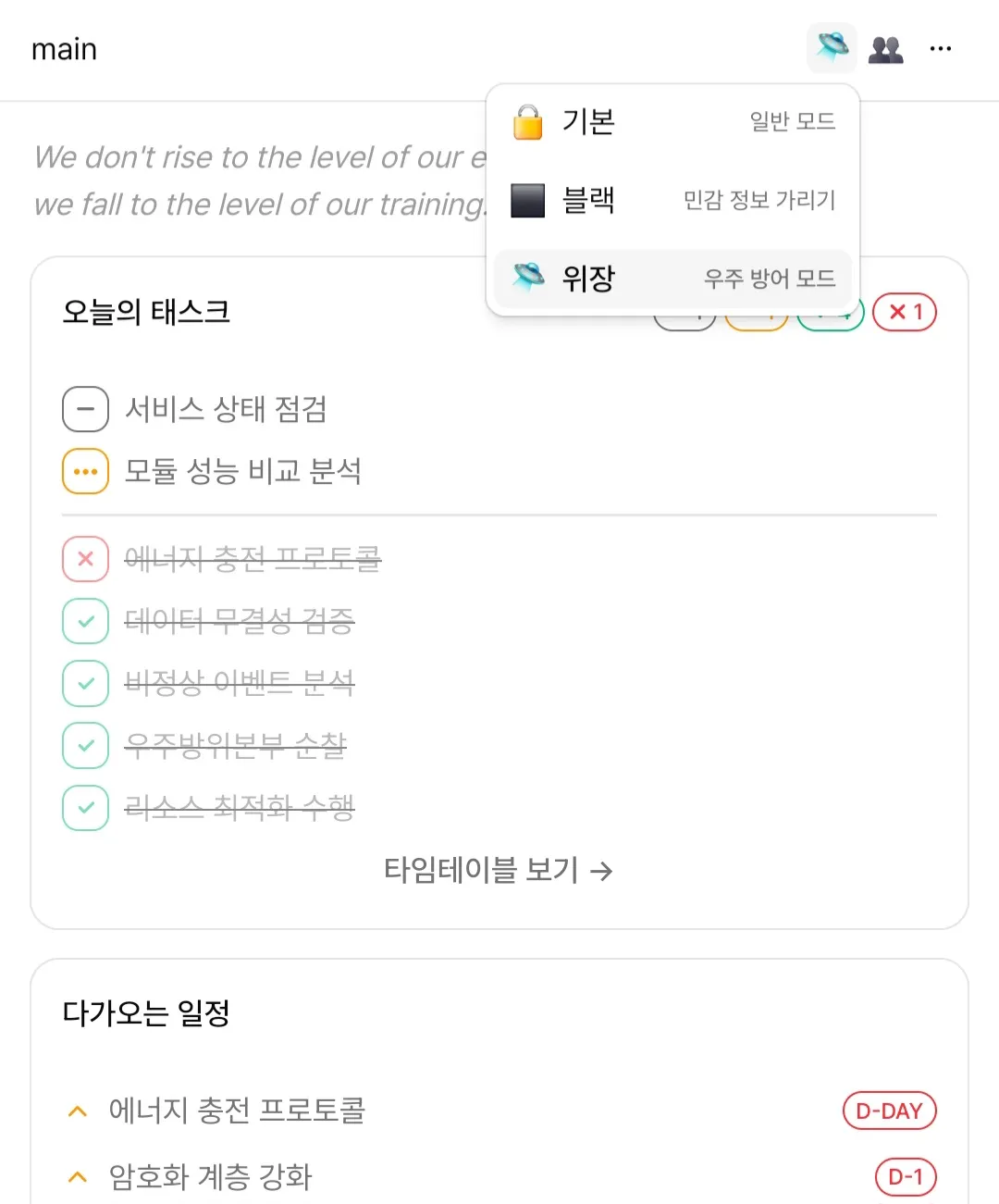Toggle completion of 데이터 무결성 검증 task
The image size is (999, 1204).
(85, 621)
